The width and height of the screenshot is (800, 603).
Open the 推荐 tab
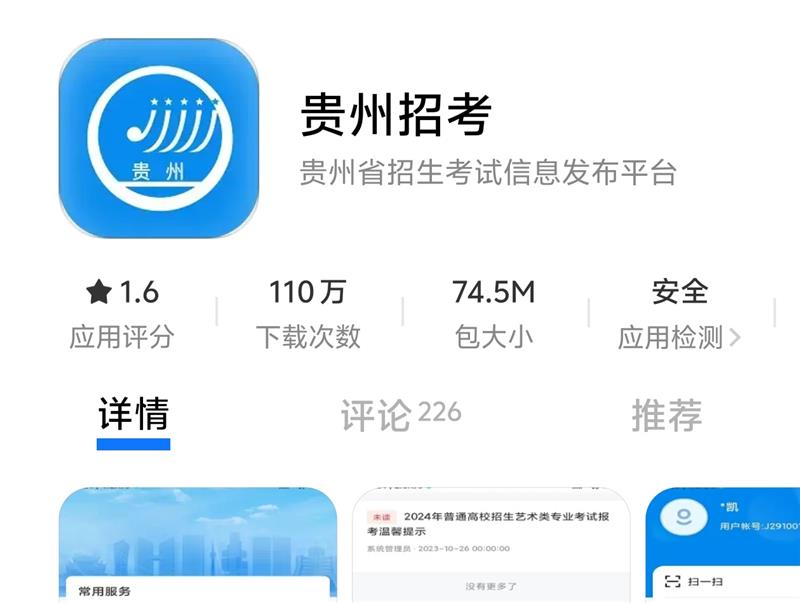pyautogui.click(x=666, y=415)
